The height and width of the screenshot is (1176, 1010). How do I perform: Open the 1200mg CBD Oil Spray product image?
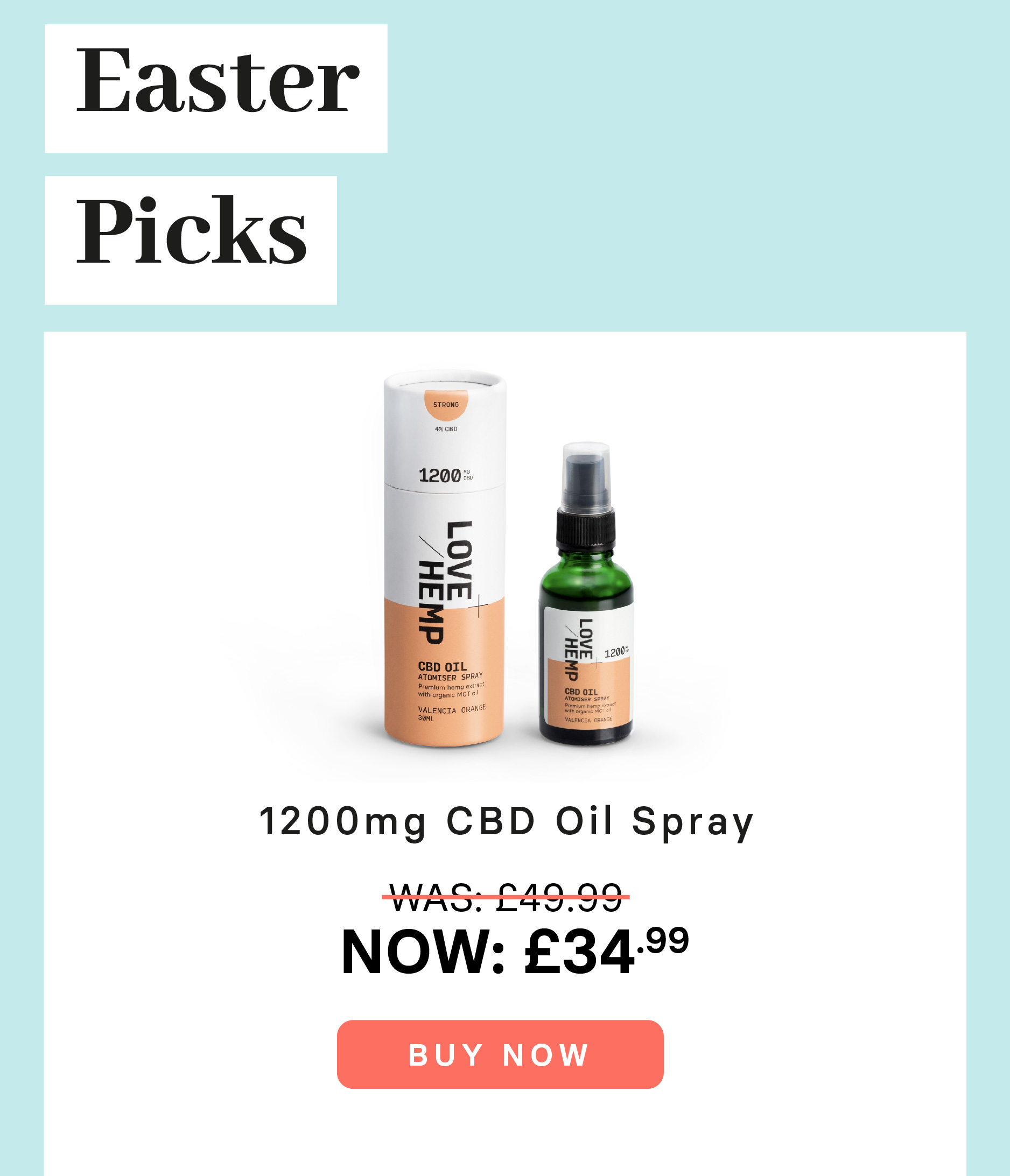[x=504, y=562]
